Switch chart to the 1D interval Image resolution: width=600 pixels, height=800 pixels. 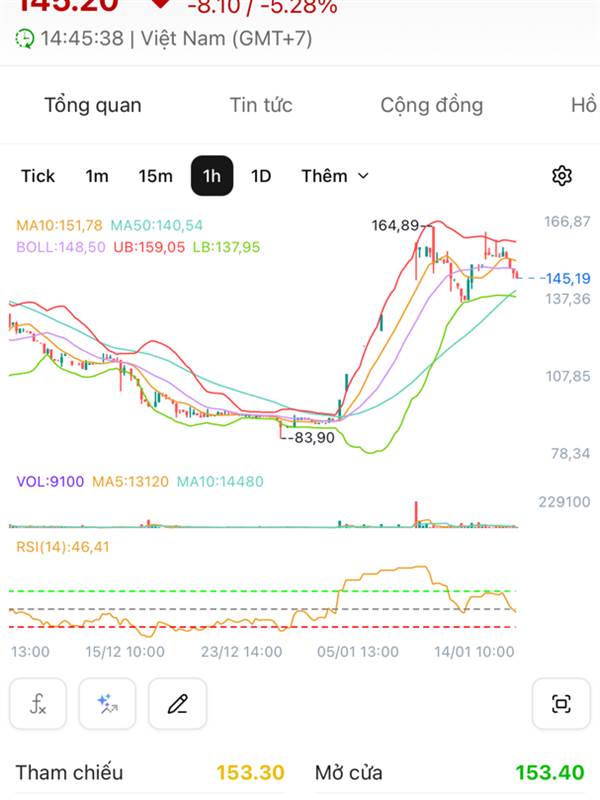pyautogui.click(x=261, y=176)
